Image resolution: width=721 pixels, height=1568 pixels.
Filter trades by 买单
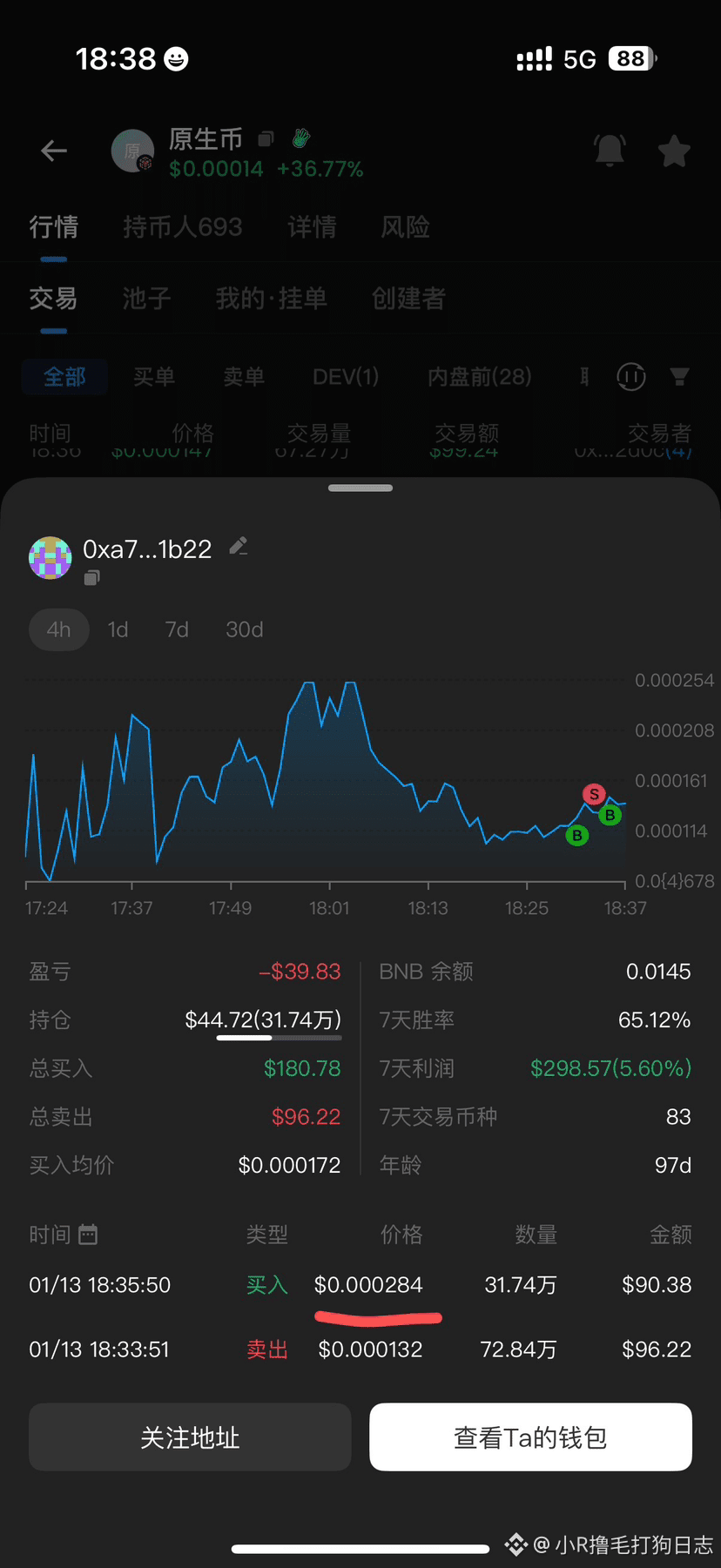pyautogui.click(x=154, y=377)
